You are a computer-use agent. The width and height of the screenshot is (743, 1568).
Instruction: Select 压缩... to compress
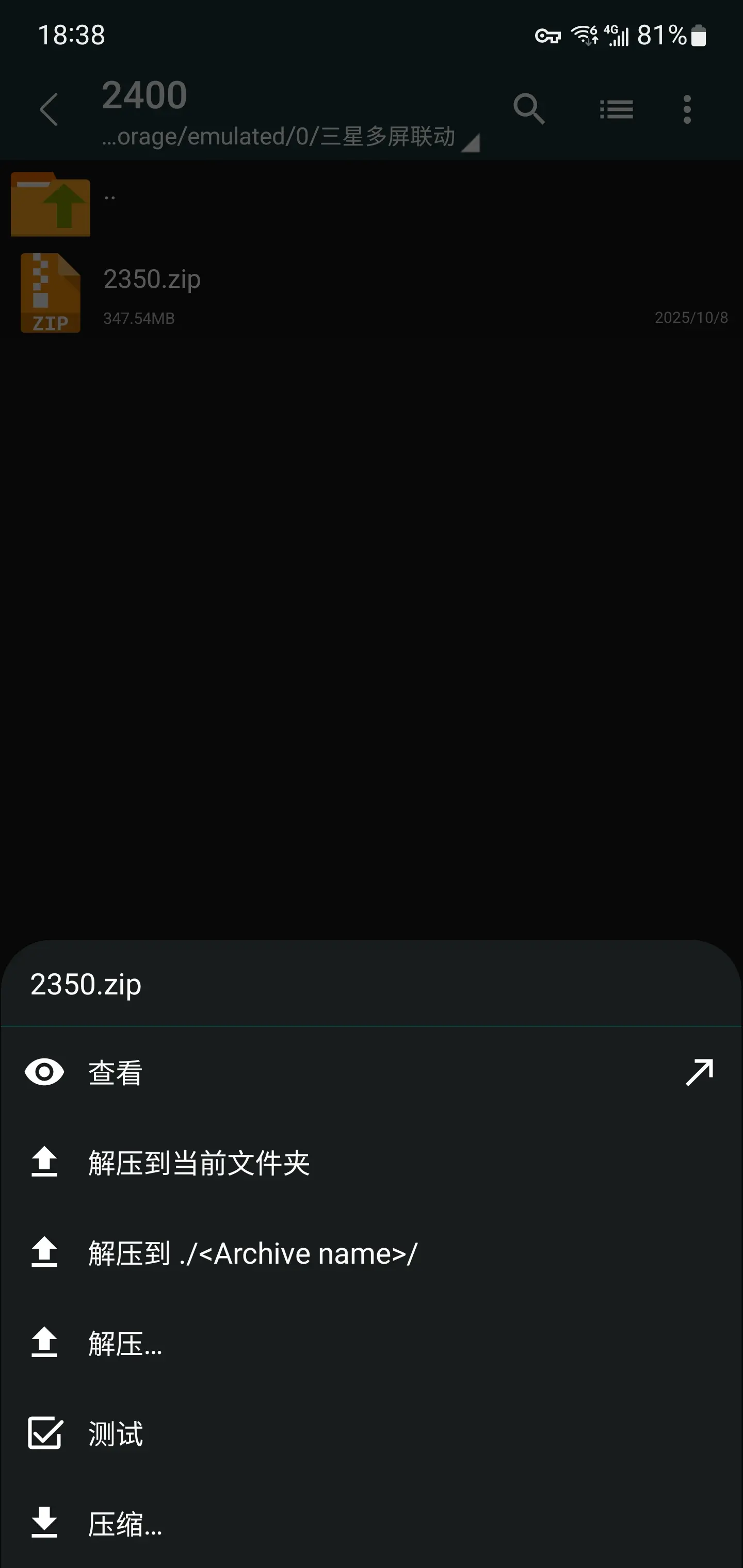[125, 1524]
